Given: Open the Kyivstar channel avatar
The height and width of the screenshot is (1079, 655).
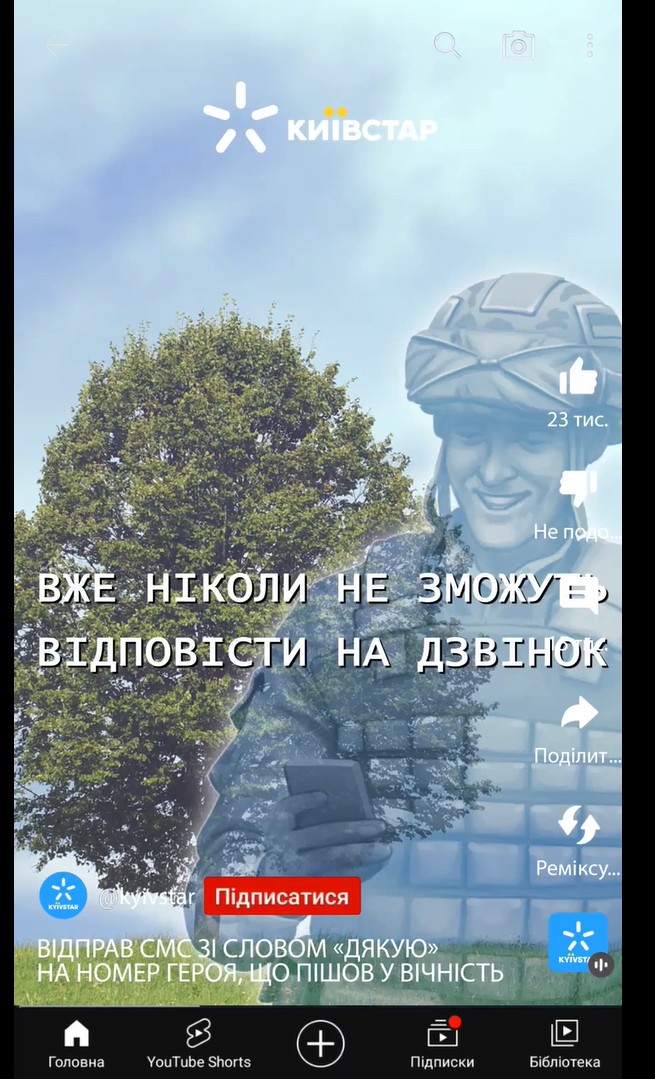Looking at the screenshot, I should [63, 896].
